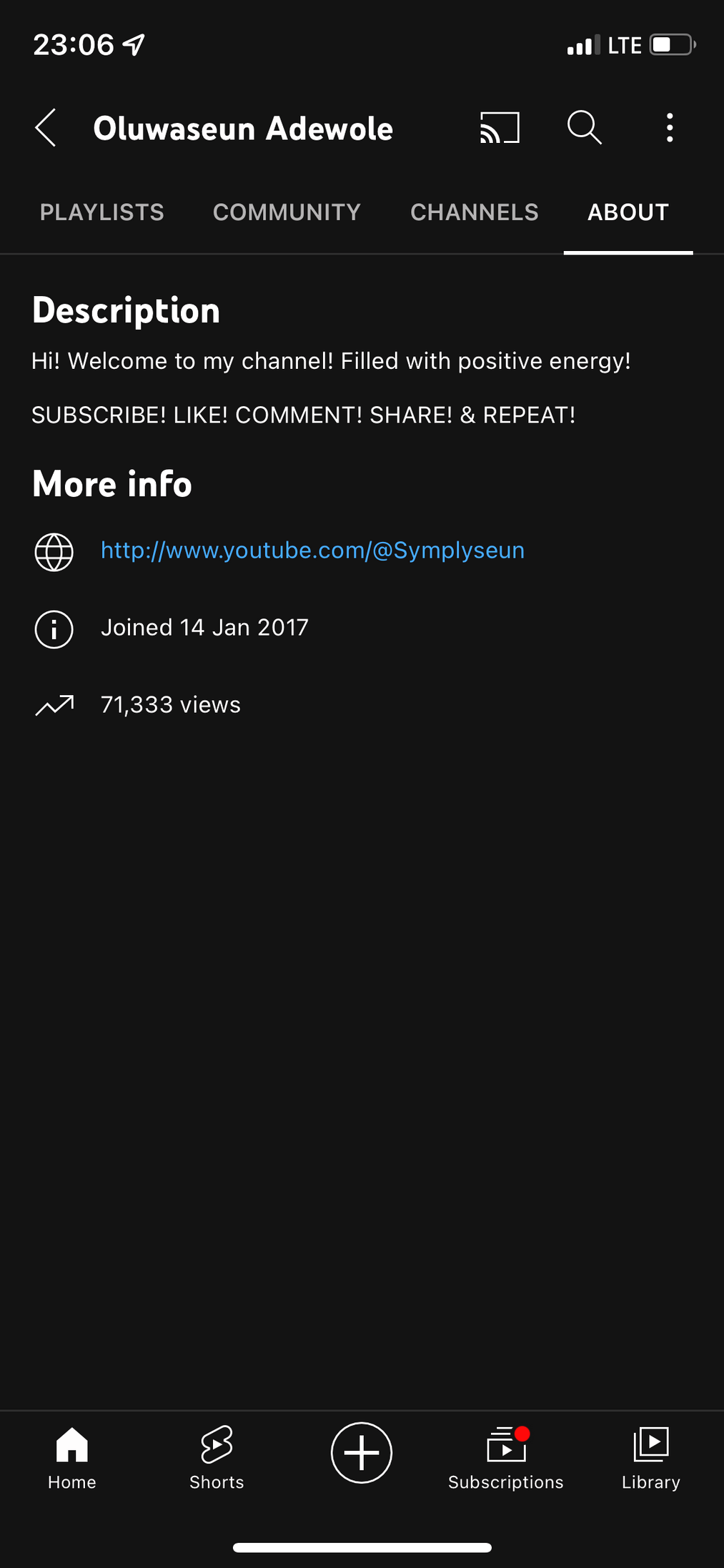Switch to the Community tab
This screenshot has height=1568, width=724.
287,212
